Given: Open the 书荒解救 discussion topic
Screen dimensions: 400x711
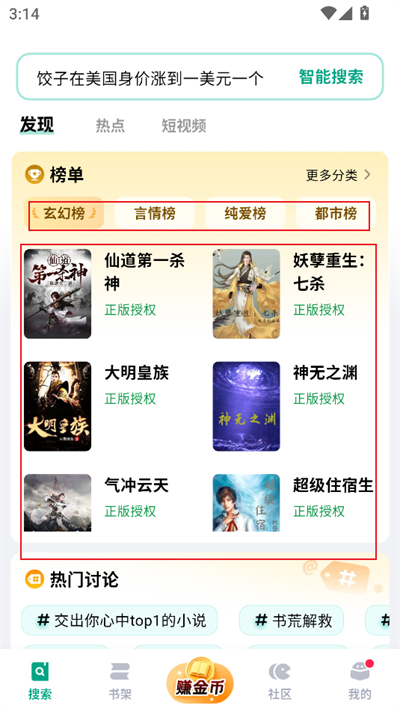Looking at the screenshot, I should click(x=291, y=620).
